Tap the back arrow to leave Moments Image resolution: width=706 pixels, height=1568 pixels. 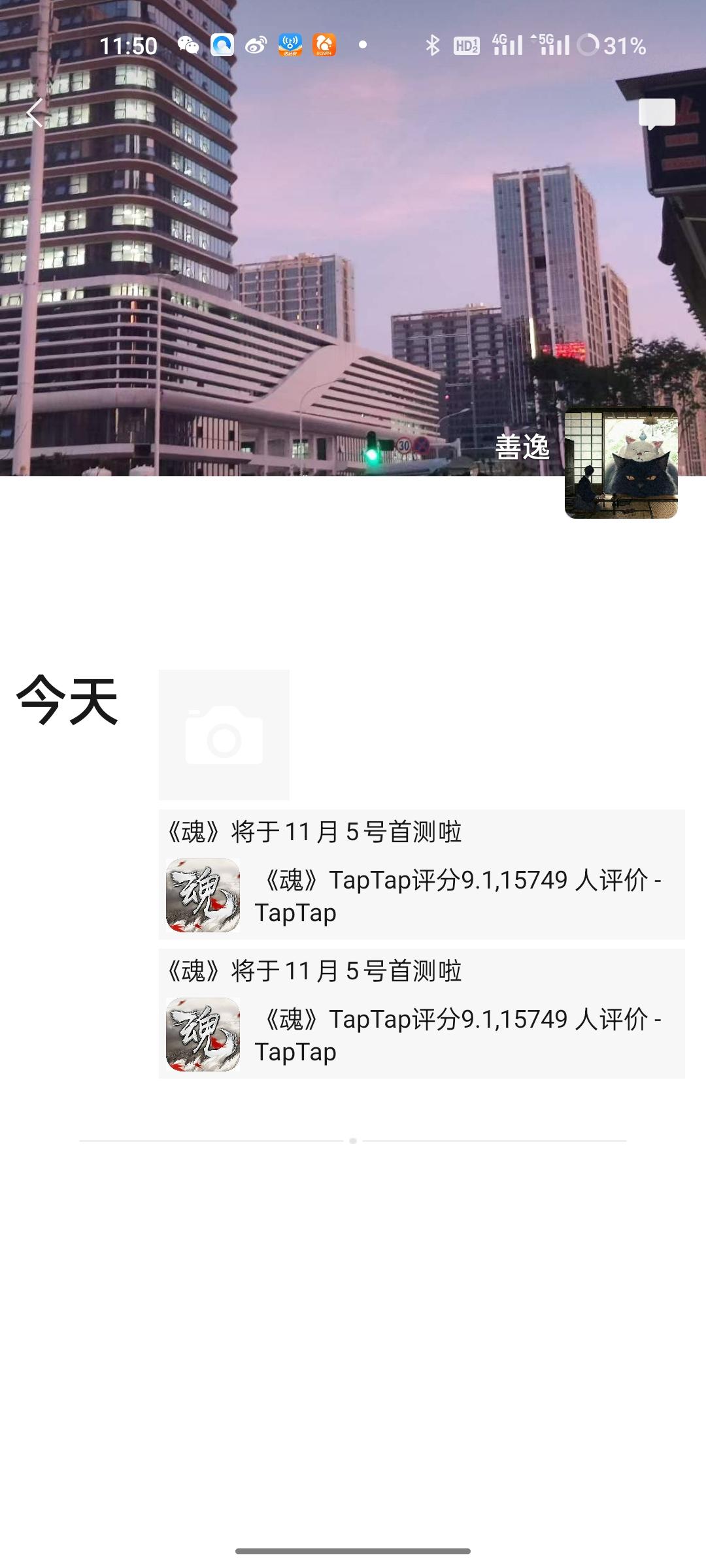[x=33, y=112]
